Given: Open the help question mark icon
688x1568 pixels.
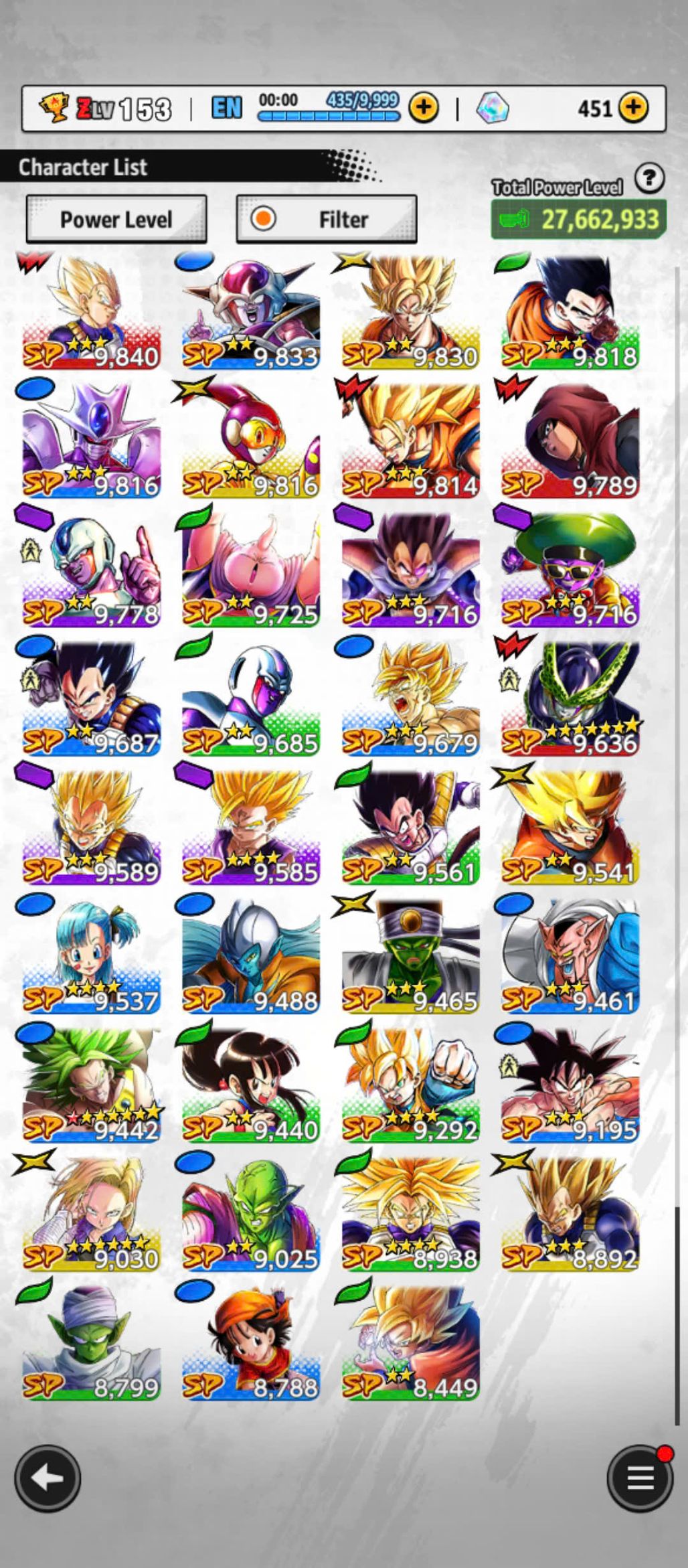Looking at the screenshot, I should click(x=649, y=179).
